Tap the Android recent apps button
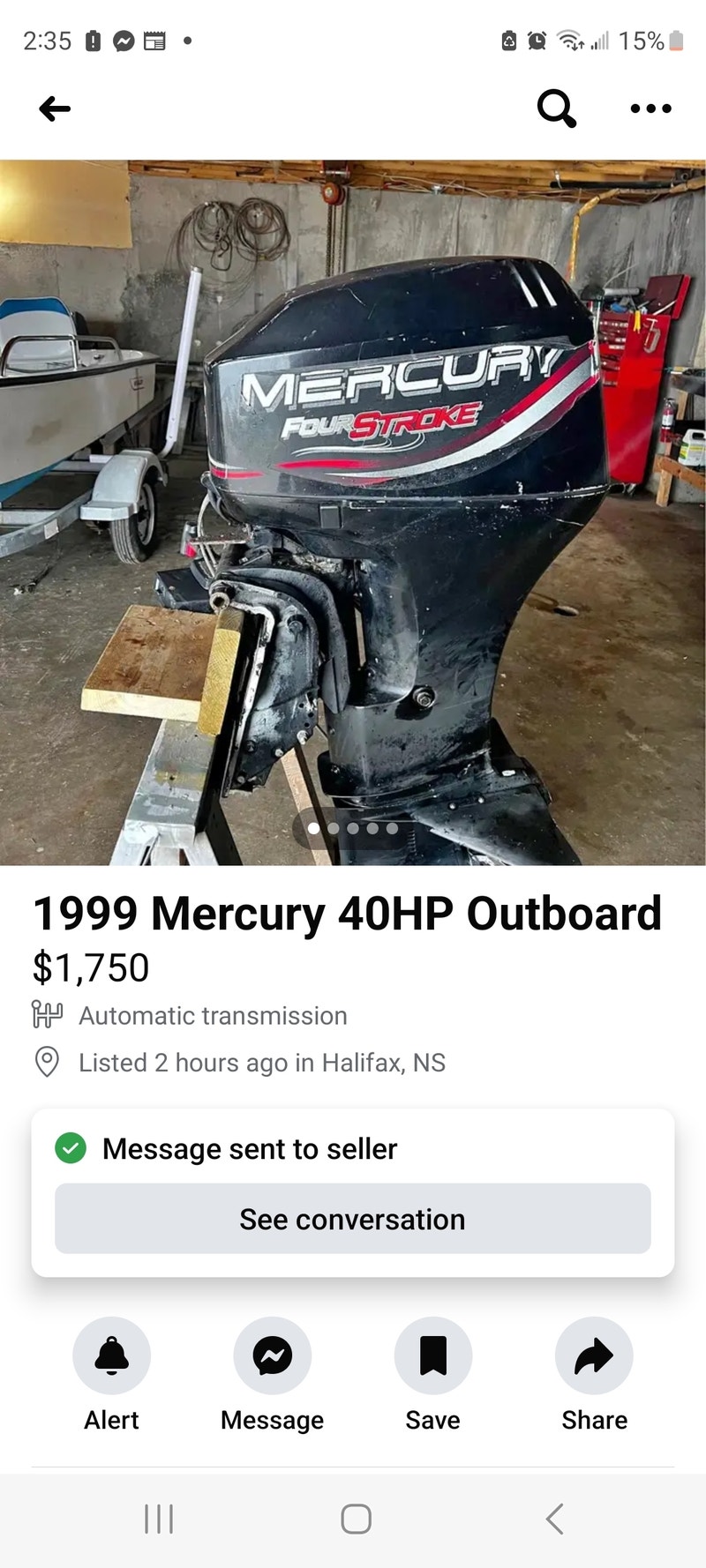Viewport: 706px width, 1568px height. tap(157, 1519)
